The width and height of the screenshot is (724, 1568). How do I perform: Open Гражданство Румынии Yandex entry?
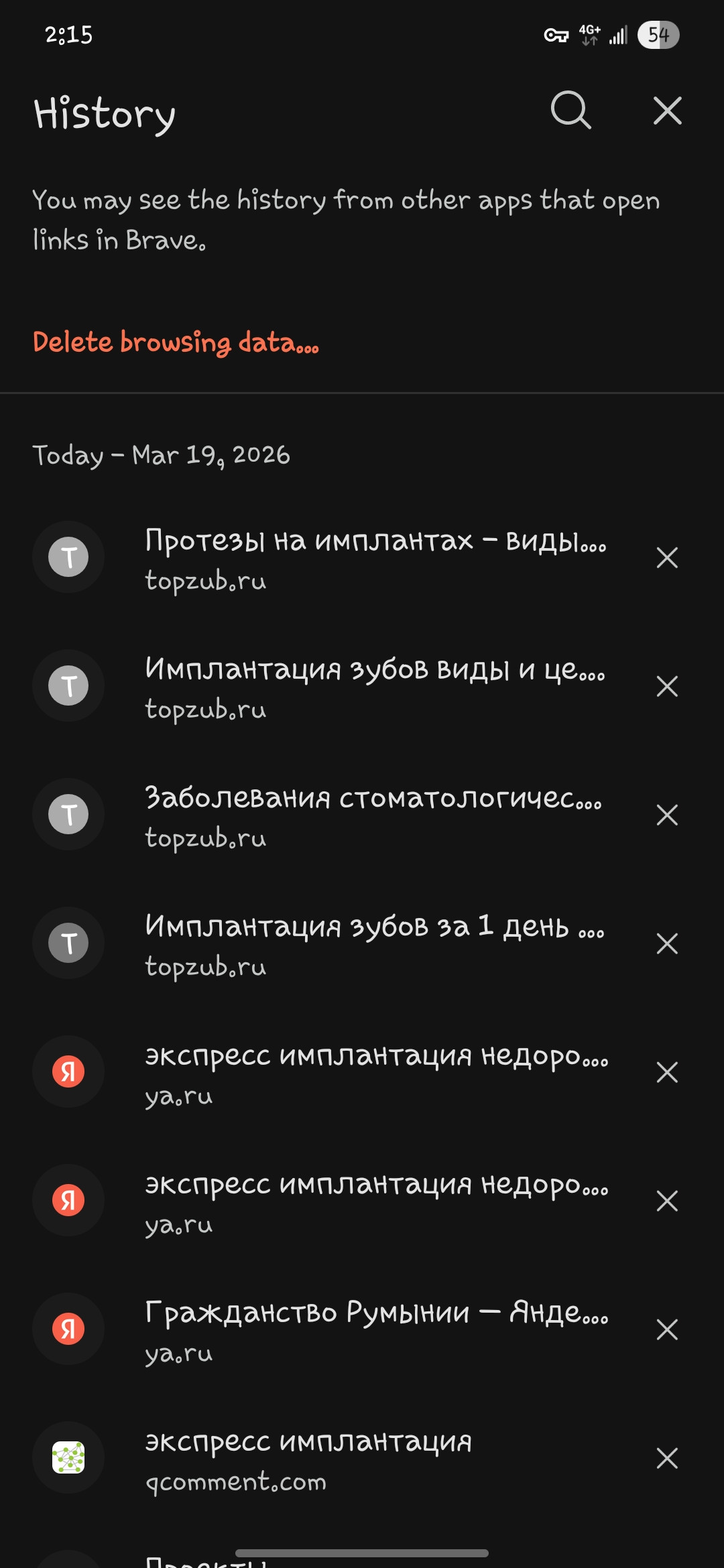tap(375, 1329)
